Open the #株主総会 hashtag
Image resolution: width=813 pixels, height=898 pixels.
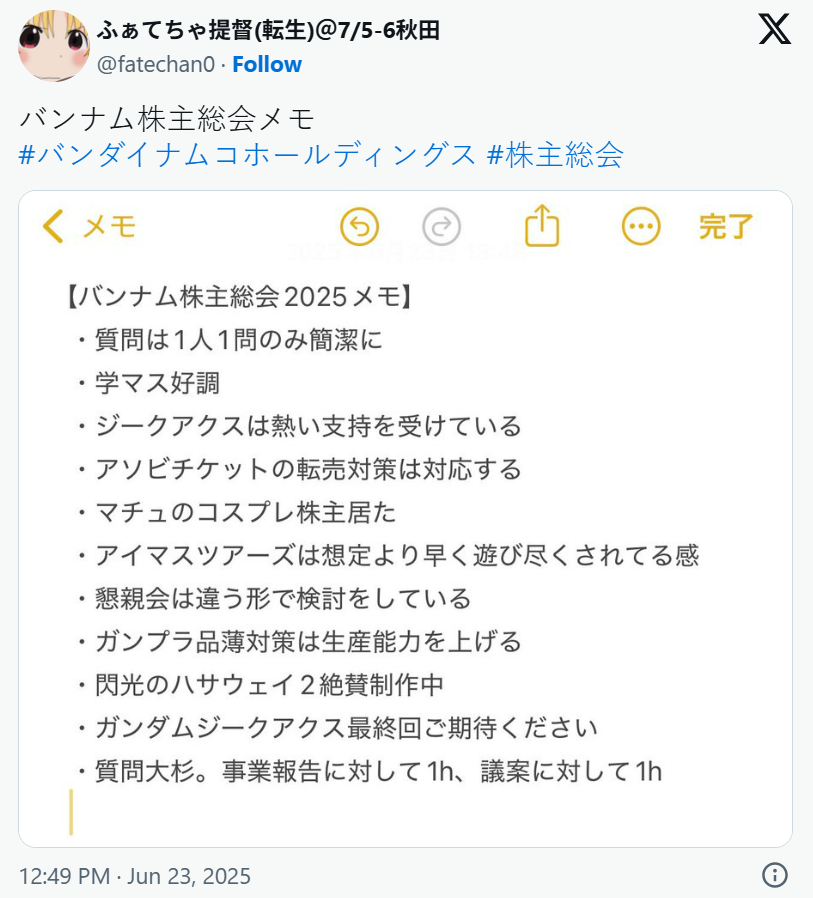(555, 155)
